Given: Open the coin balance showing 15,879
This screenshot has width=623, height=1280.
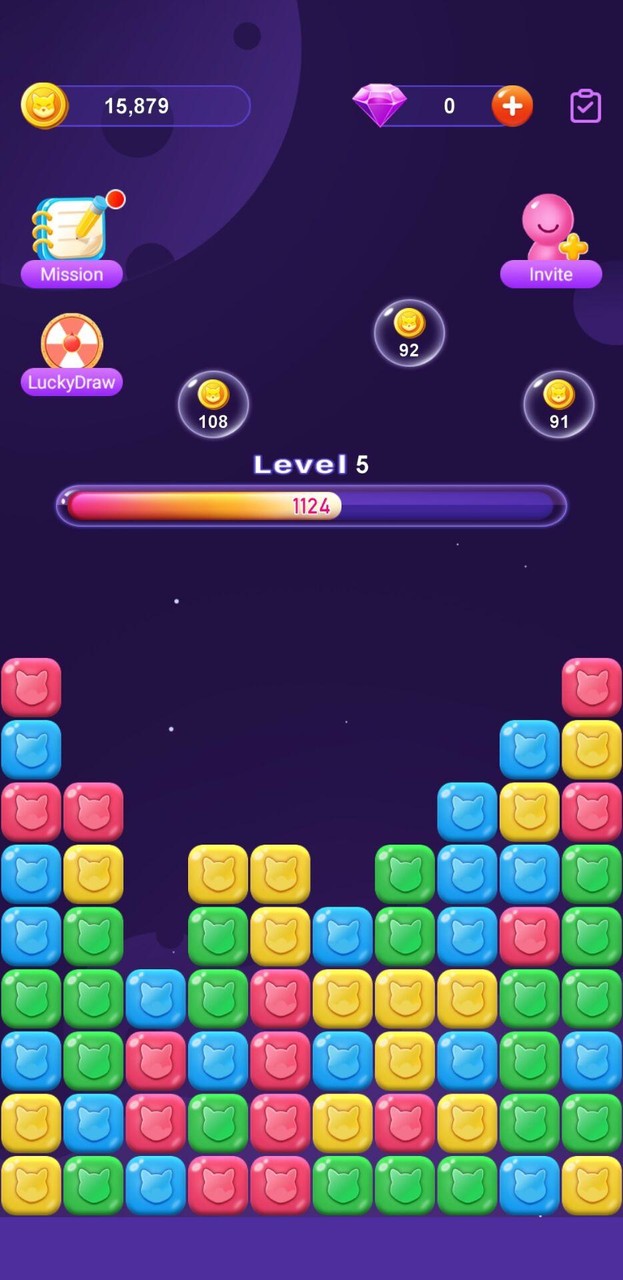Looking at the screenshot, I should [x=136, y=106].
